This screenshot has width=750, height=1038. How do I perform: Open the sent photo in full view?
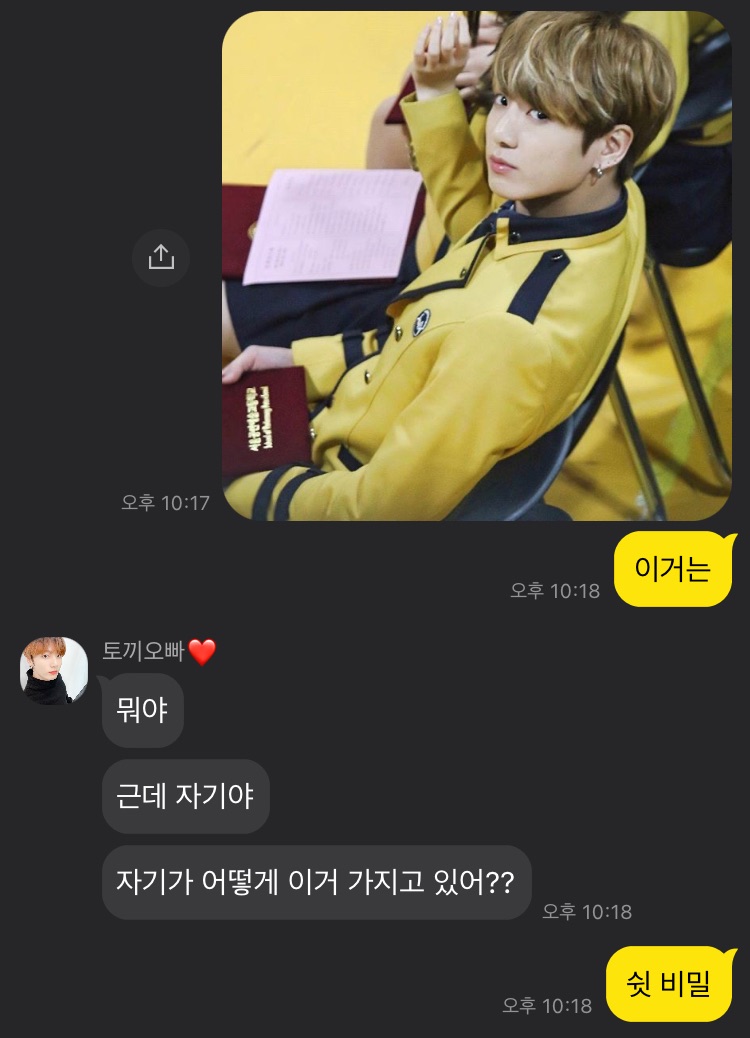(476, 266)
